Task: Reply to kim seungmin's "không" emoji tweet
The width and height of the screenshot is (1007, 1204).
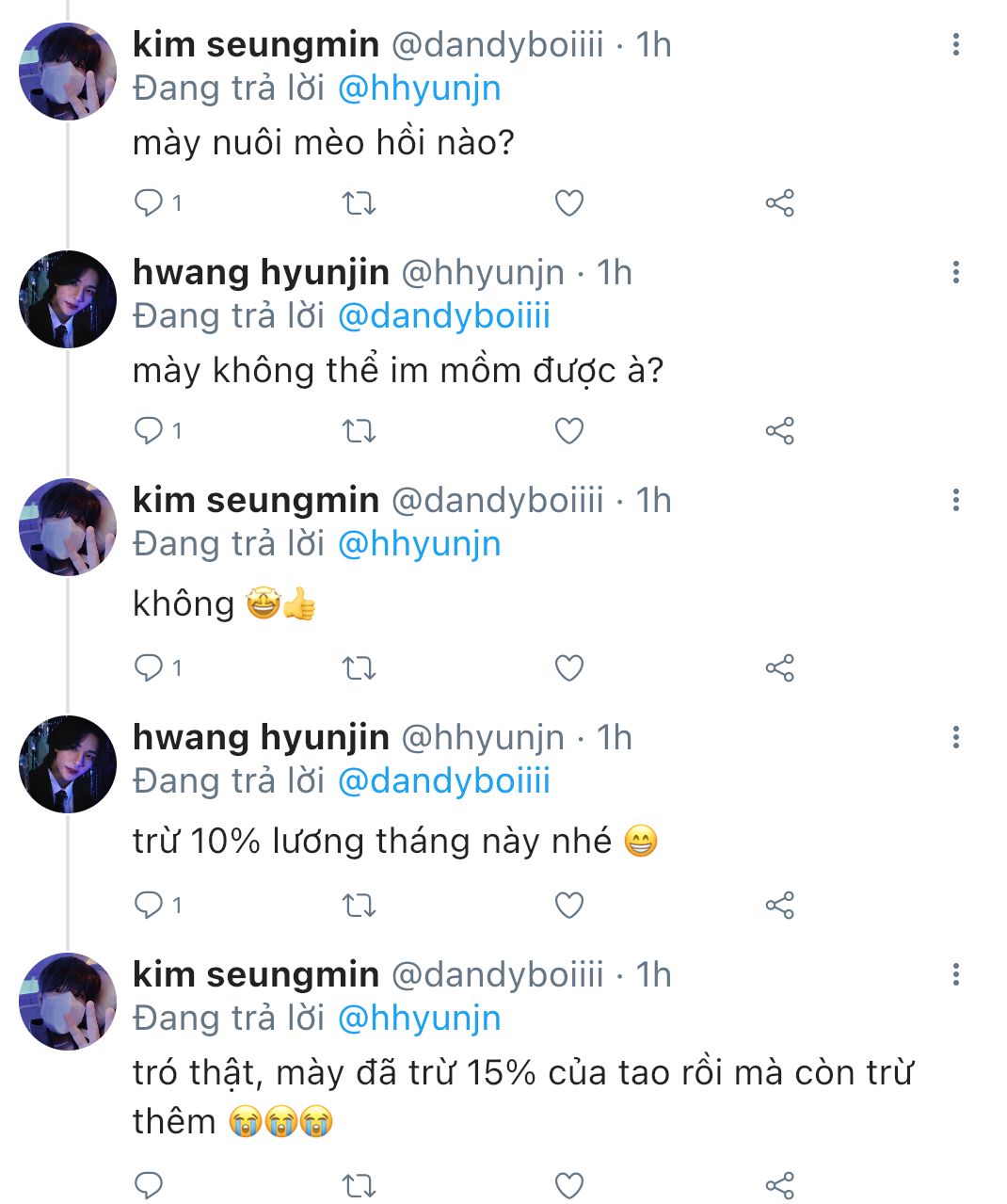Action: click(x=149, y=667)
